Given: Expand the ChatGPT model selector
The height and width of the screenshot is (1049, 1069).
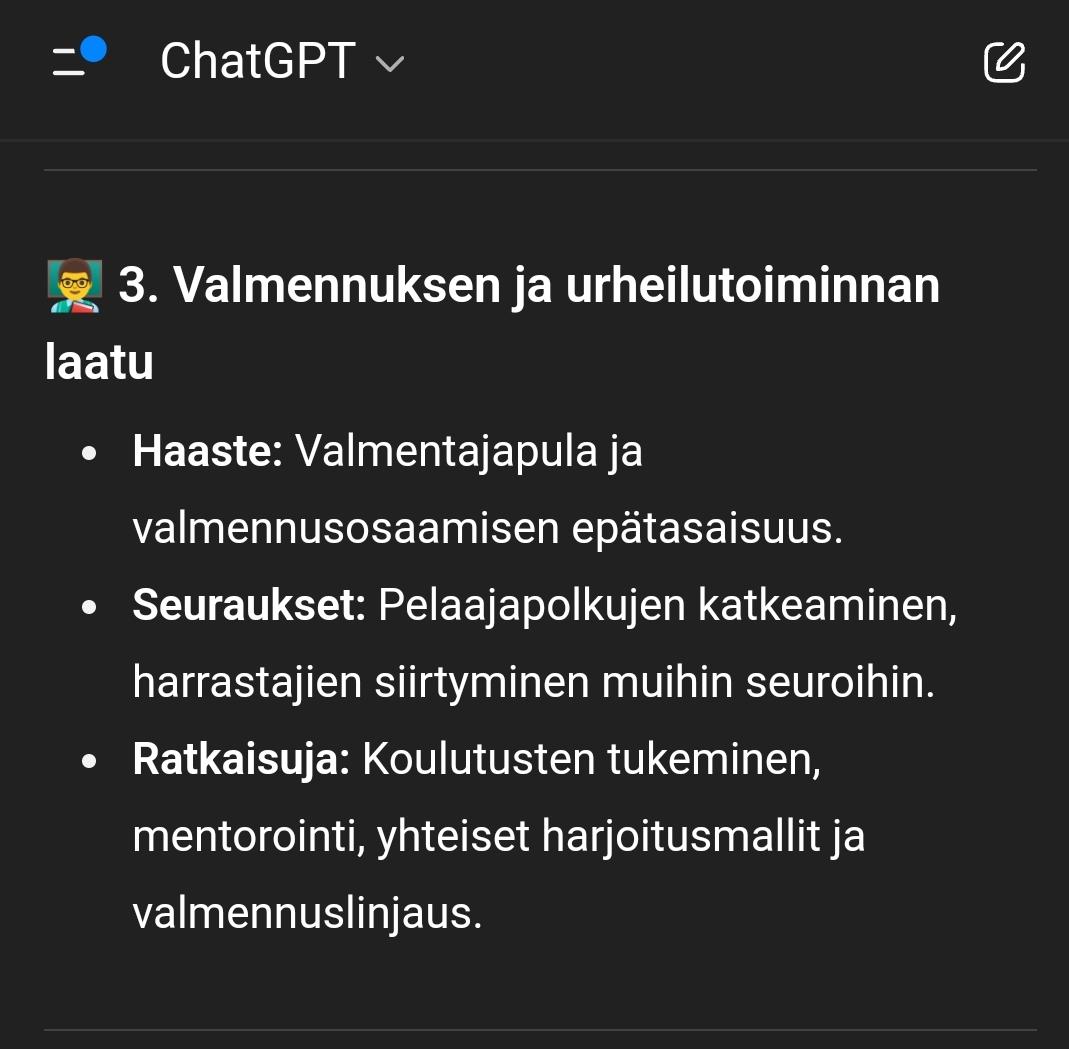Looking at the screenshot, I should 282,62.
